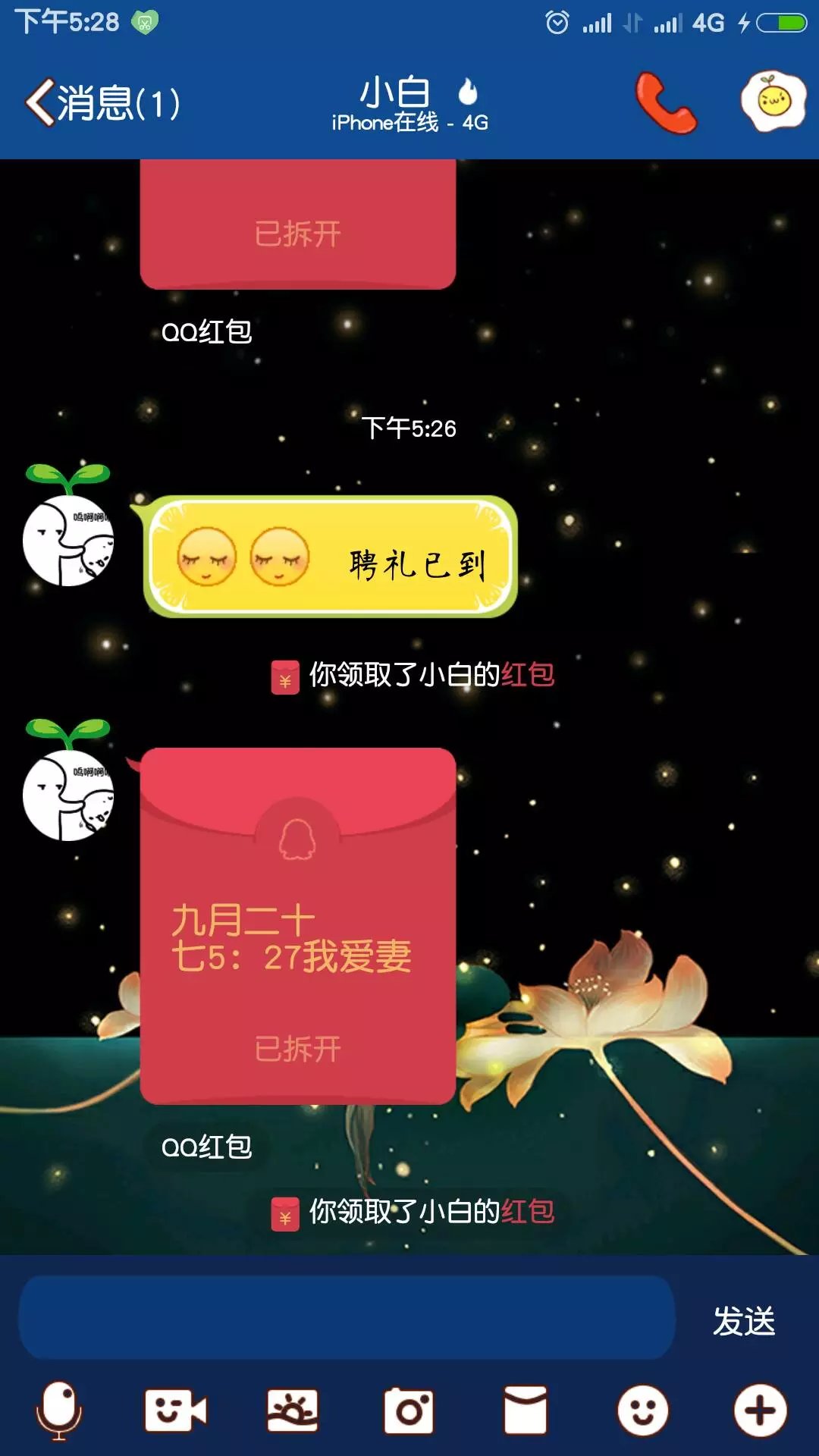Screen dimensions: 819x1456
Task: Tap the 聘礼已到 message bubble
Action: [331, 557]
